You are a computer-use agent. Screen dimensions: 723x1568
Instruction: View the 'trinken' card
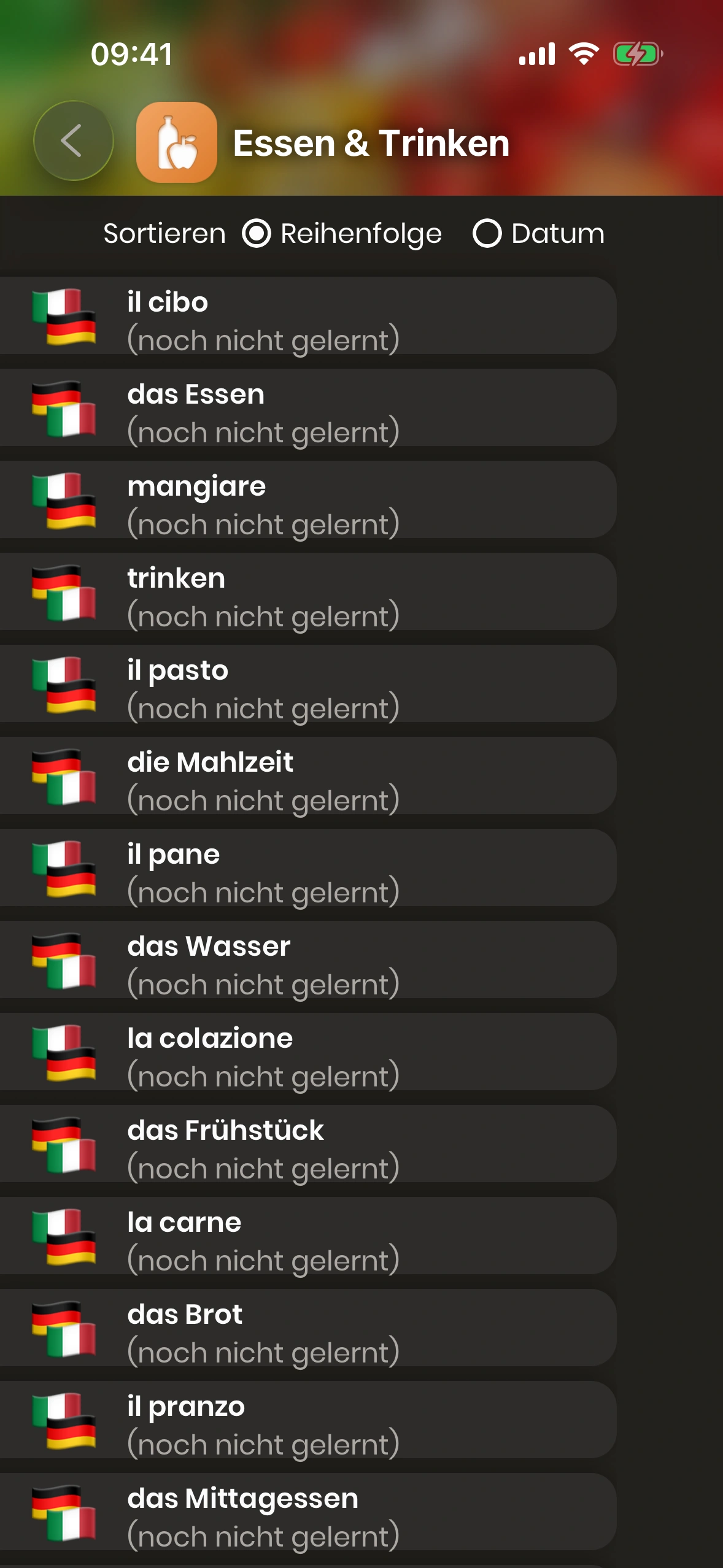pos(307,592)
